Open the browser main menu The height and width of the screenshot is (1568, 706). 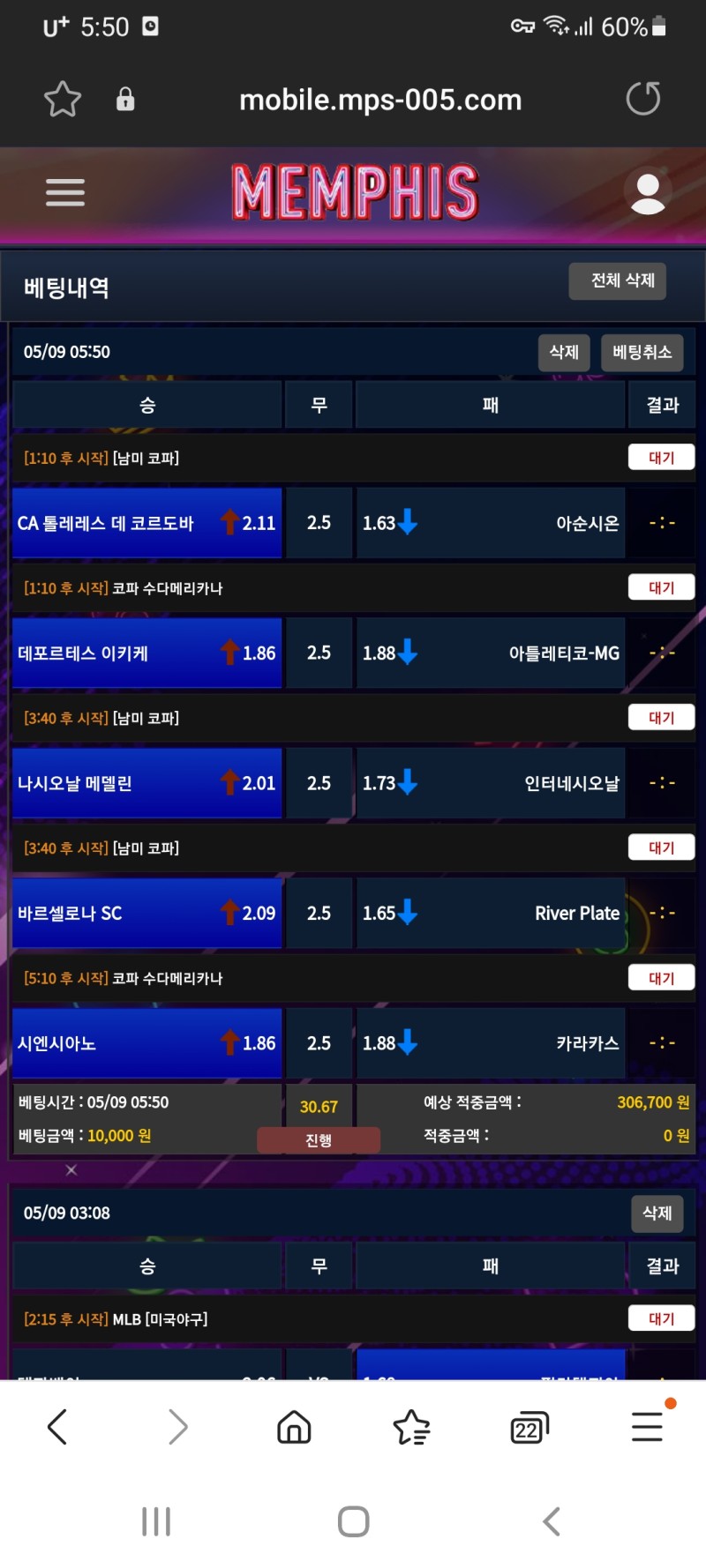point(647,1426)
